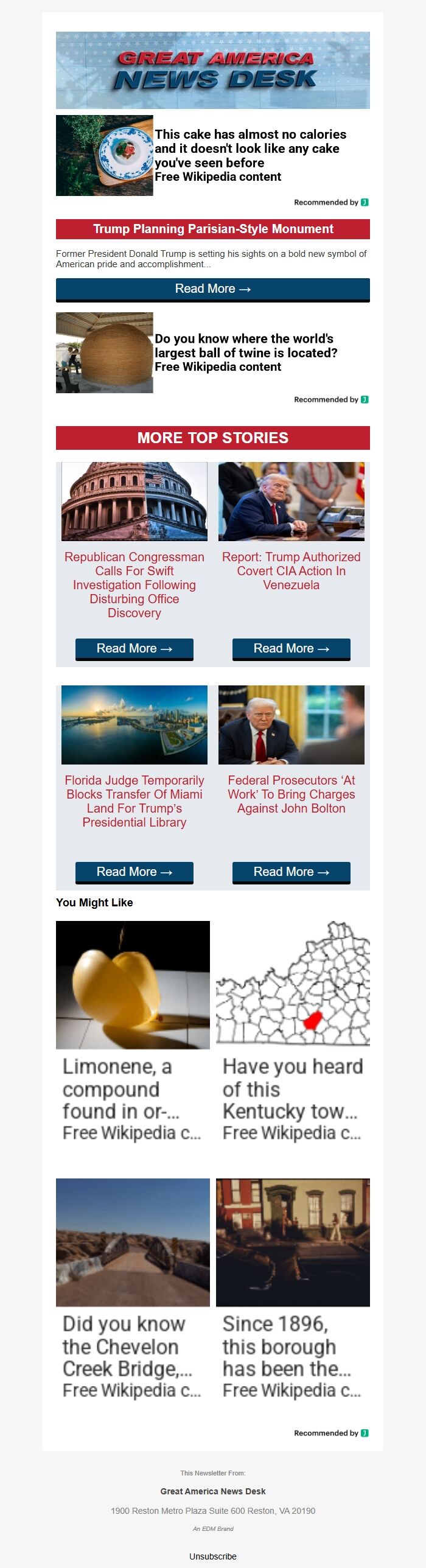426x1568 pixels.
Task: Open Republican Congressman investigation story headline
Action: 134,584
